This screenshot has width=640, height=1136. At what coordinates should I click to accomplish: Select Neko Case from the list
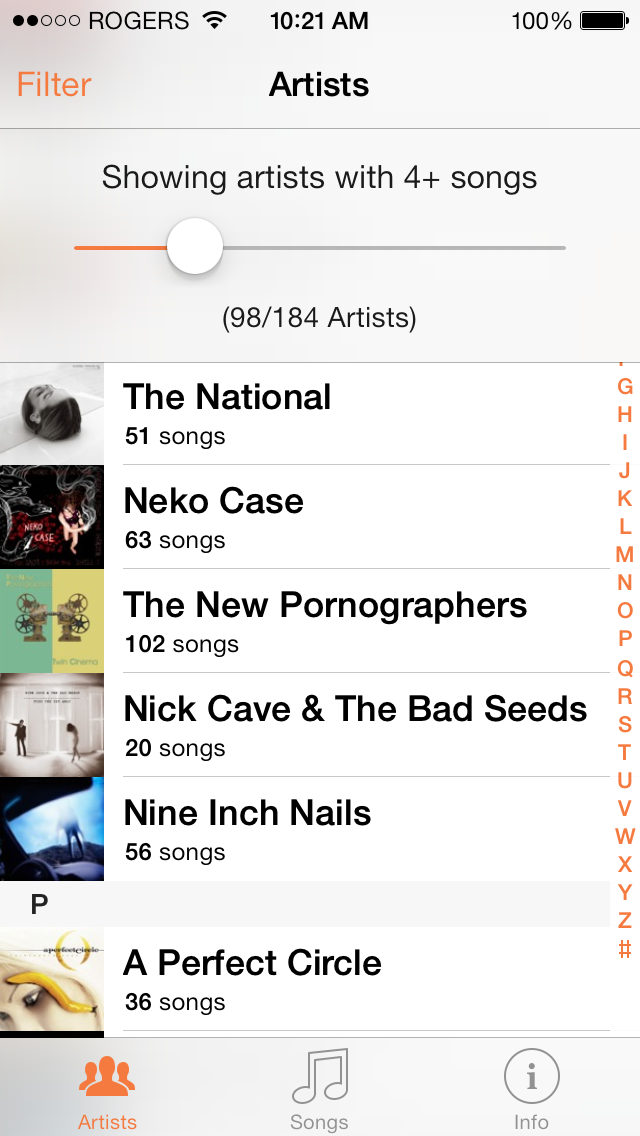pos(300,517)
